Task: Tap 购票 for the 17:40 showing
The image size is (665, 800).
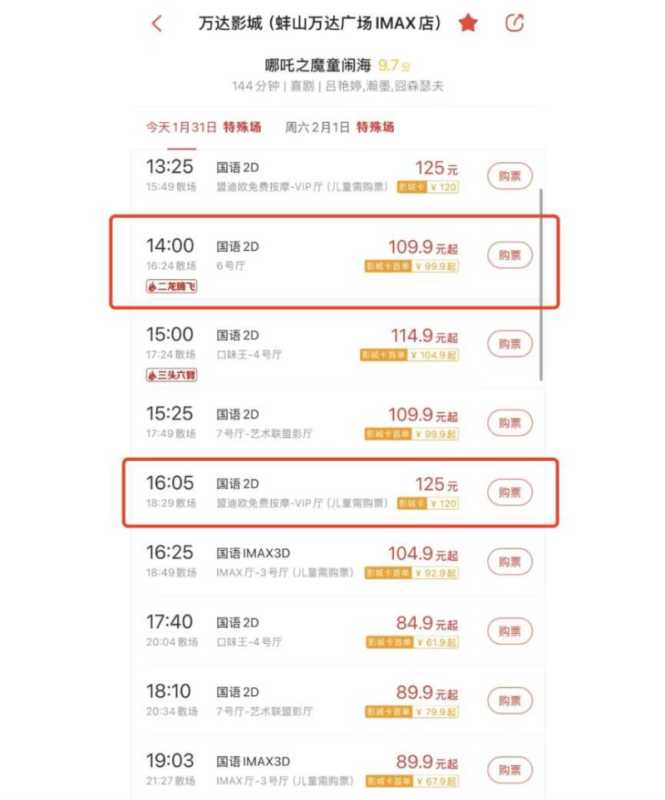Action: click(x=509, y=631)
